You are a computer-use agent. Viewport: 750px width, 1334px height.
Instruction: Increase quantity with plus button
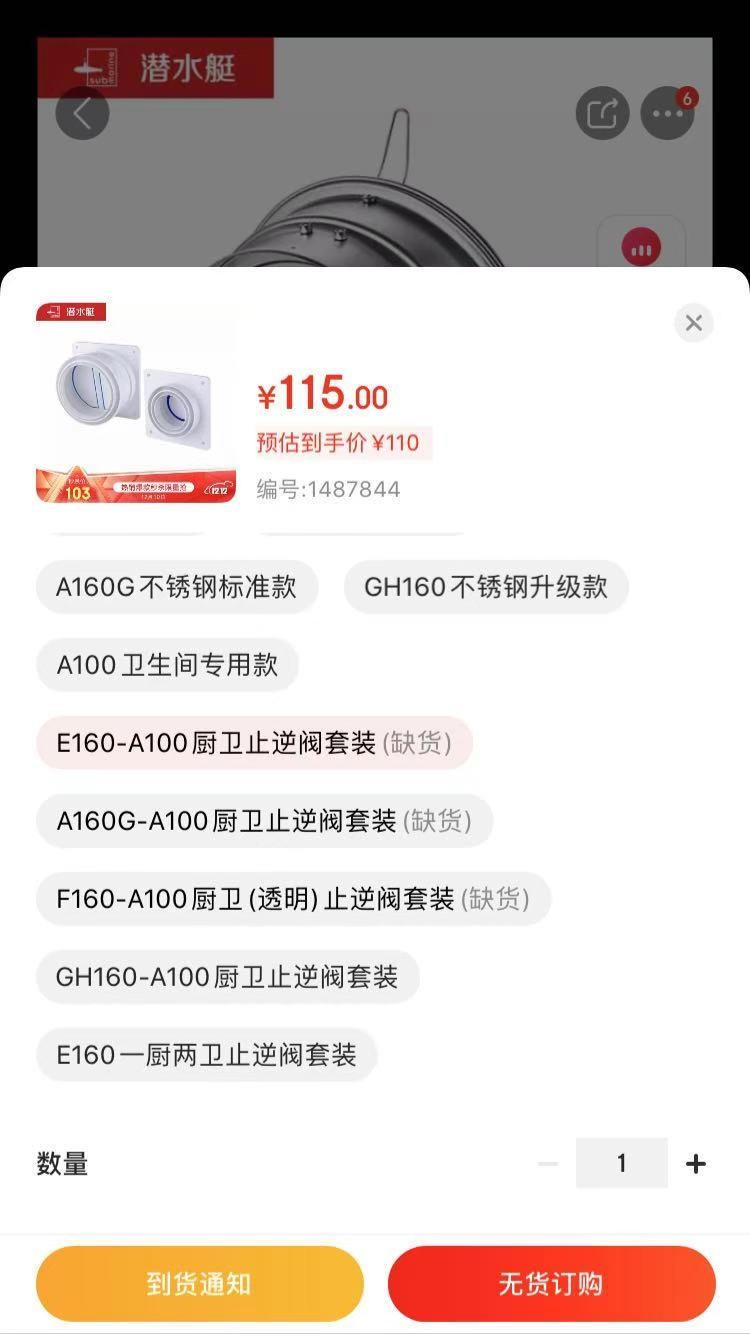[x=696, y=1163]
